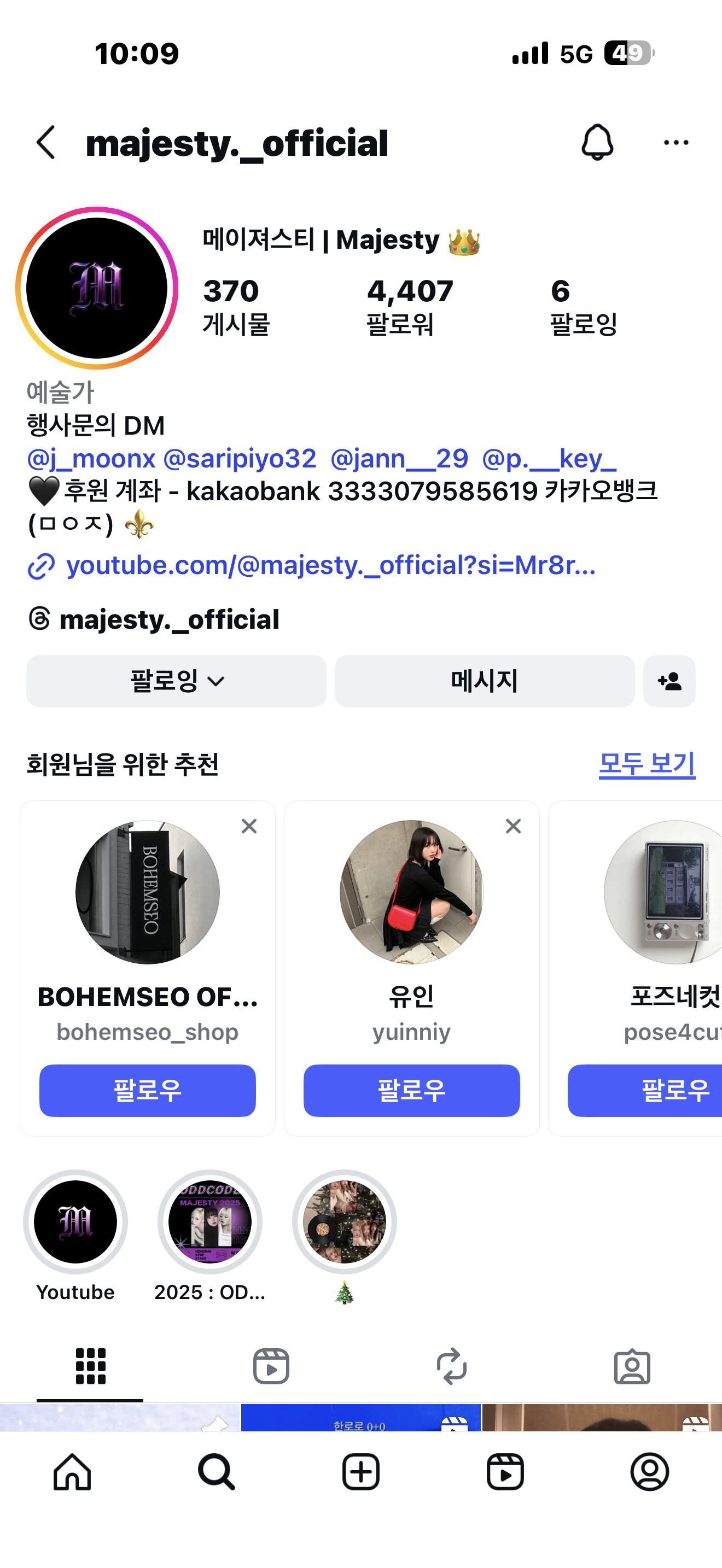Open the notifications bell for this profile
Image resolution: width=722 pixels, height=1568 pixels.
point(597,143)
